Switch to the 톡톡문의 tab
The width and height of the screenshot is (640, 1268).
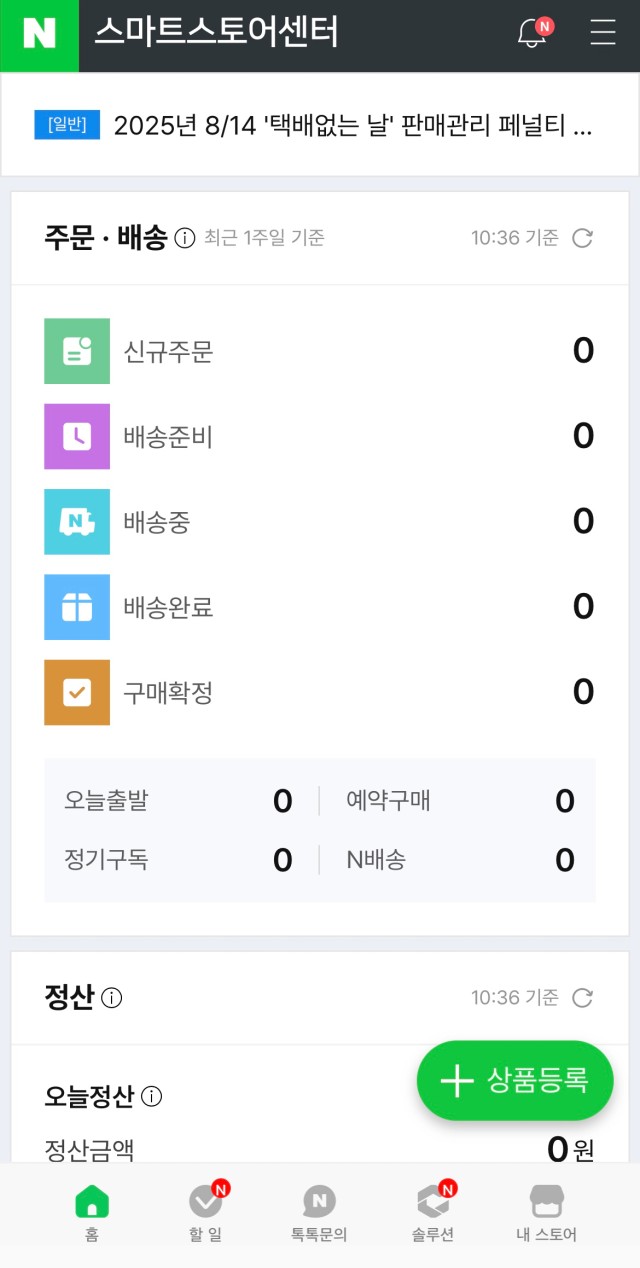[320, 1211]
